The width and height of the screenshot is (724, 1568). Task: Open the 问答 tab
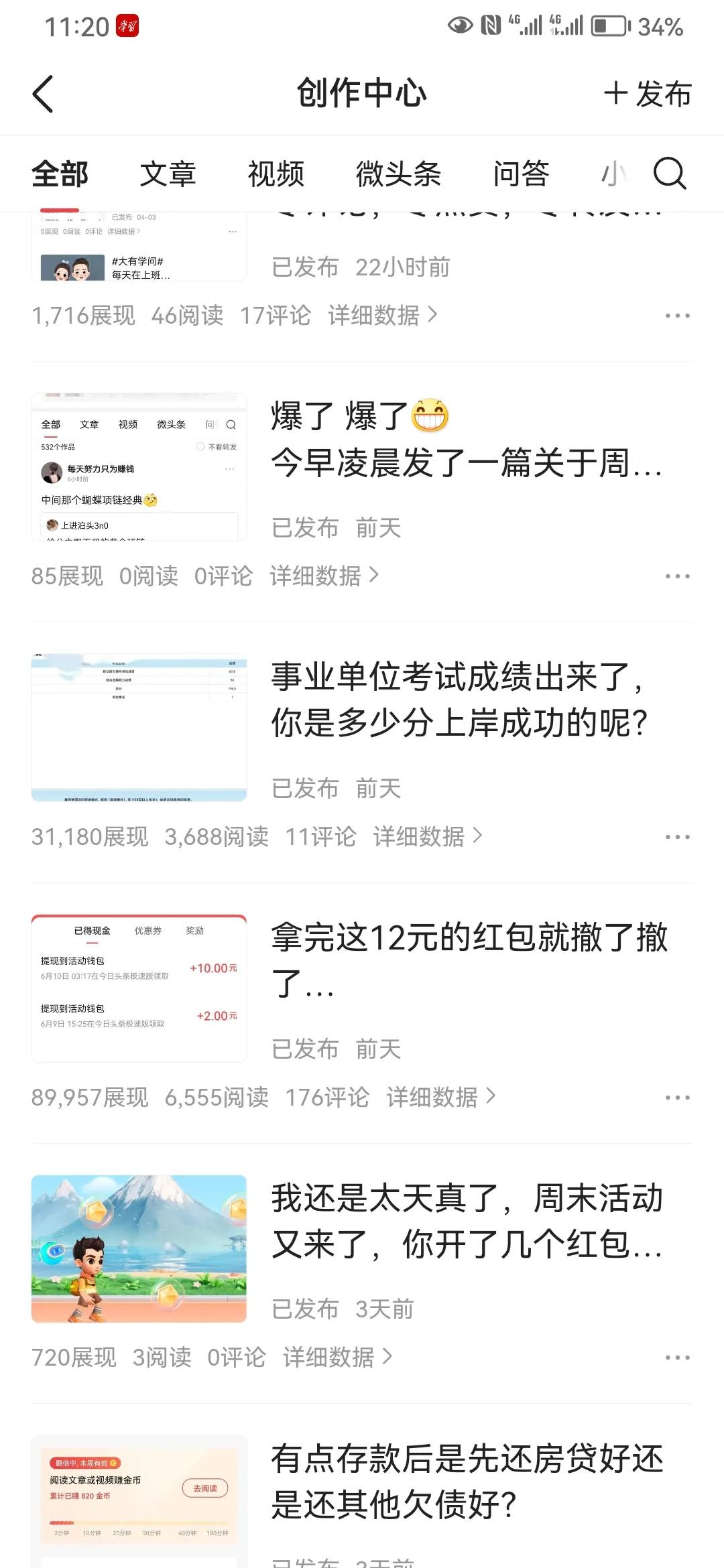521,174
